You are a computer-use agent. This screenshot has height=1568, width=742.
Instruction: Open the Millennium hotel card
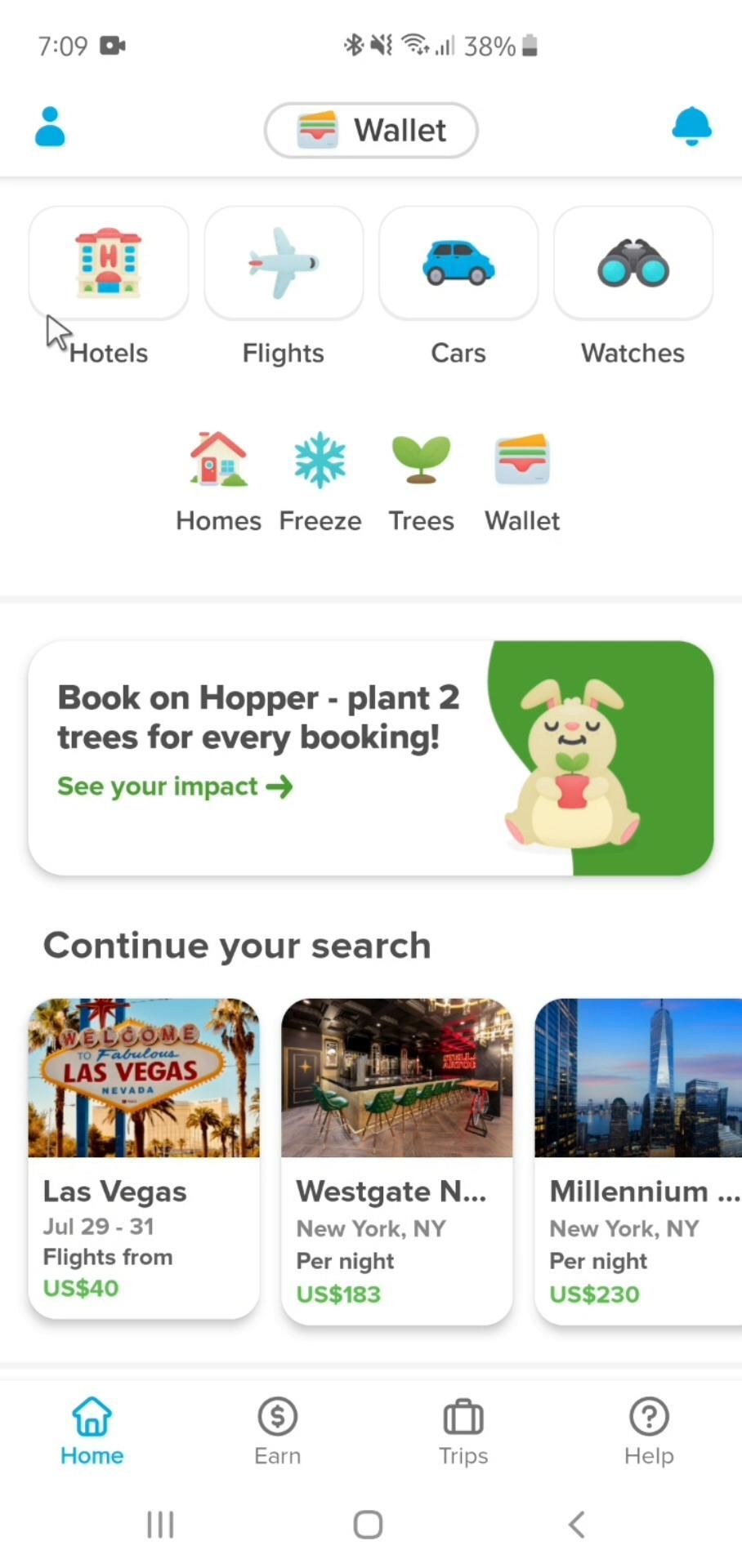click(x=638, y=1160)
